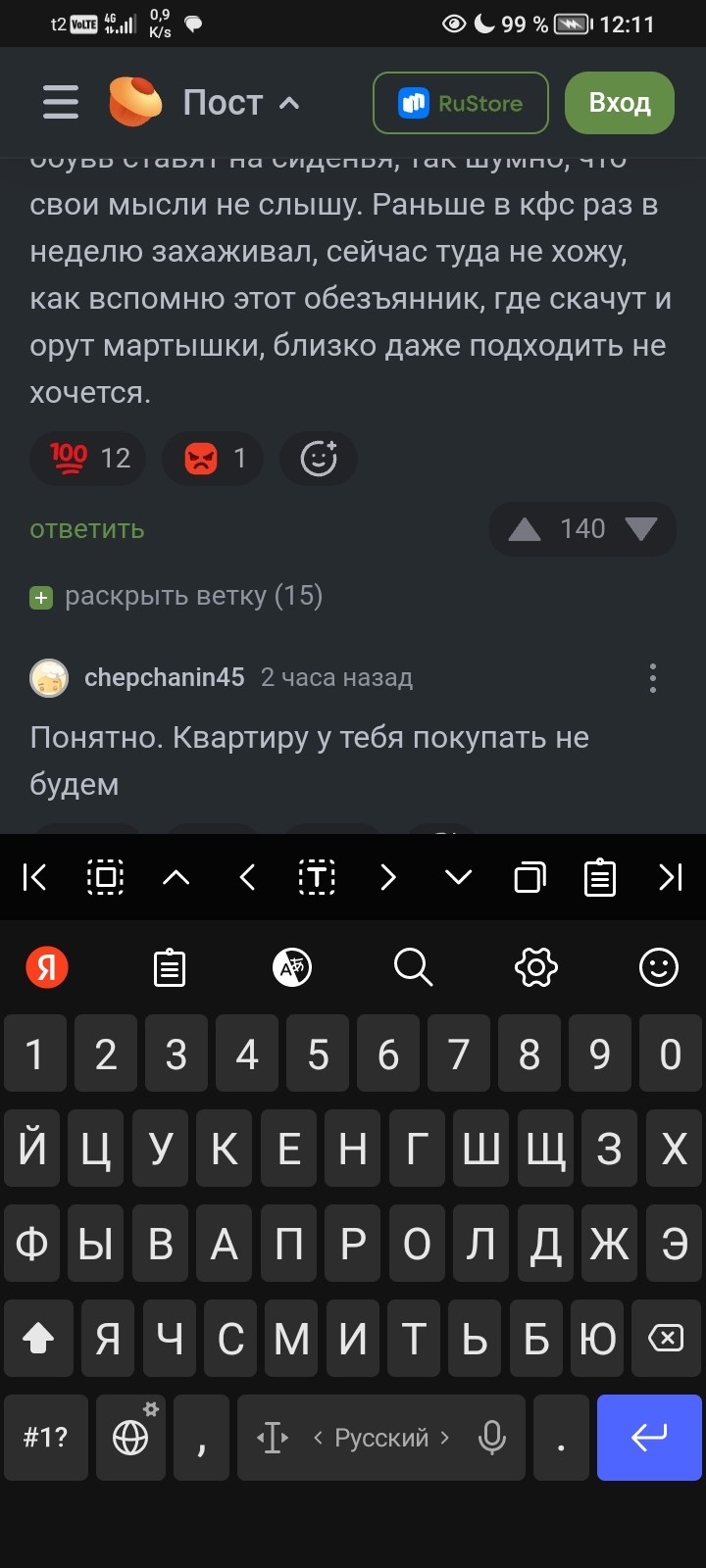706x1568 pixels.
Task: Tap the Вход login button
Action: point(619,103)
